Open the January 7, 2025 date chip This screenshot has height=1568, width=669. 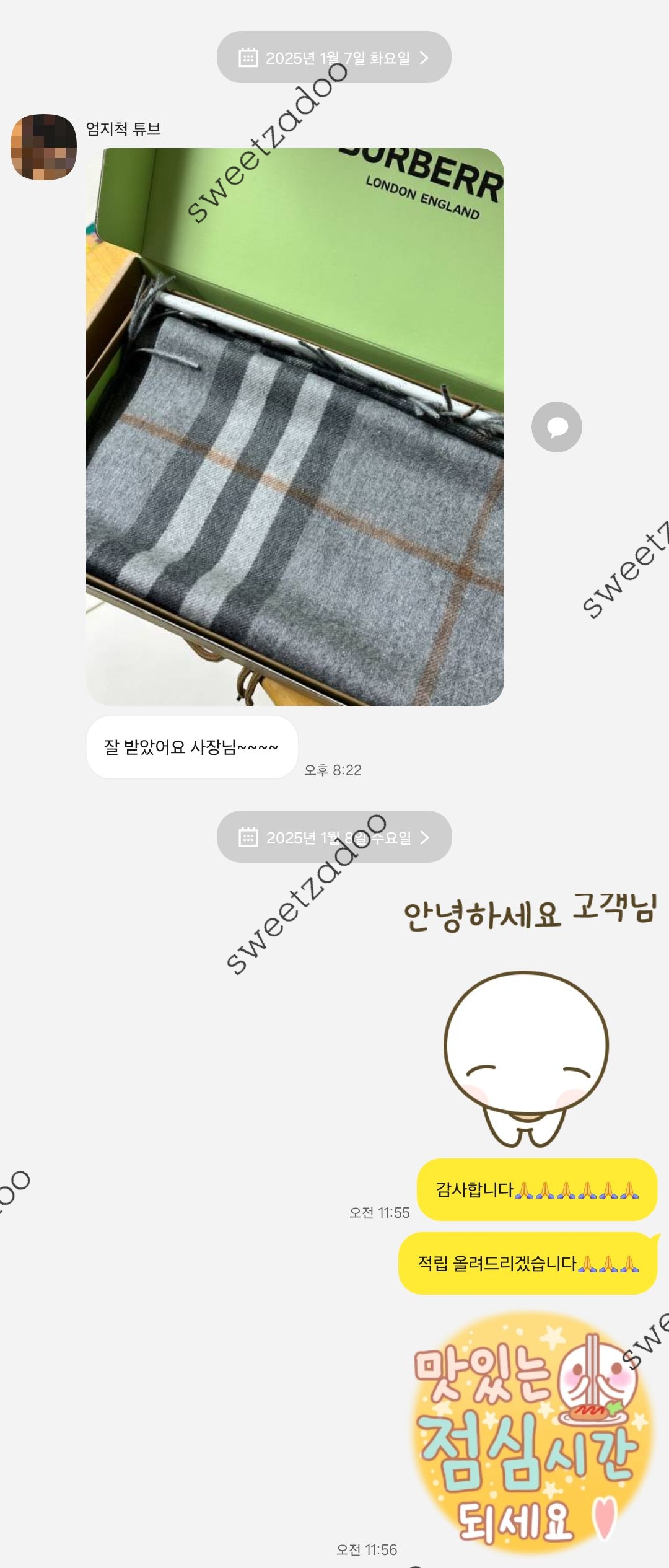tap(334, 58)
